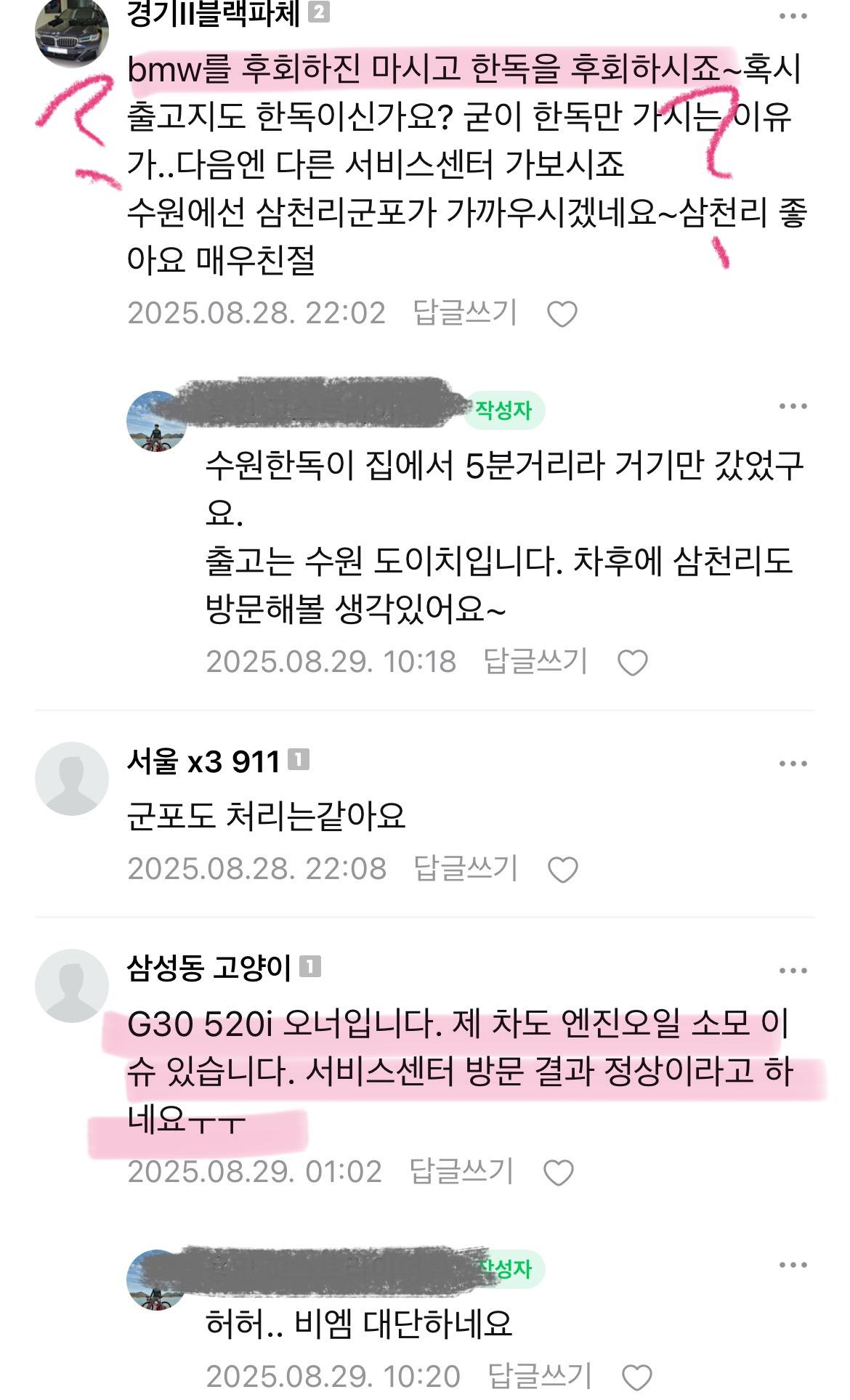The width and height of the screenshot is (850, 1400).
Task: Open overflow menu on author's 수원한독 reply
Action: tap(793, 406)
